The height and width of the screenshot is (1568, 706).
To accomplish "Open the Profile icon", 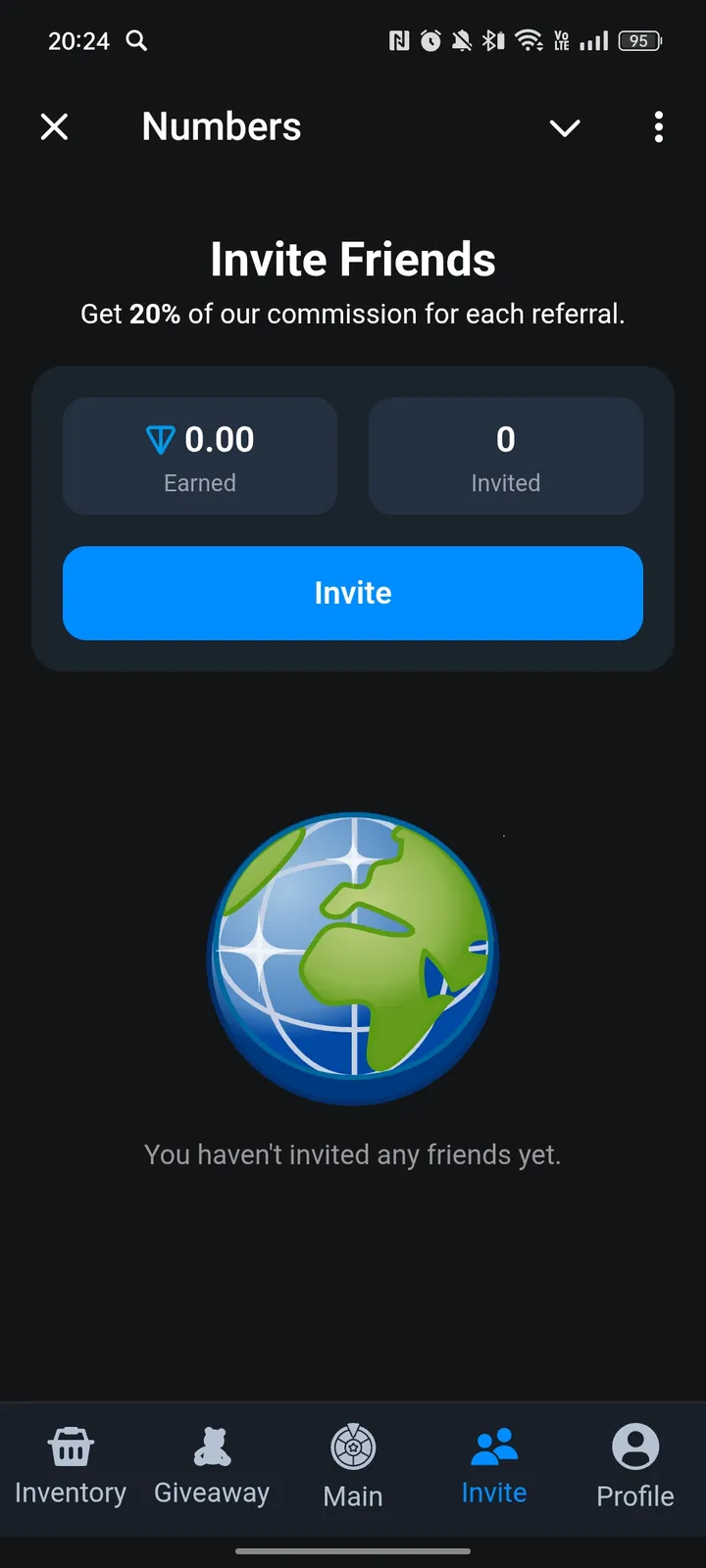I will tap(633, 1445).
